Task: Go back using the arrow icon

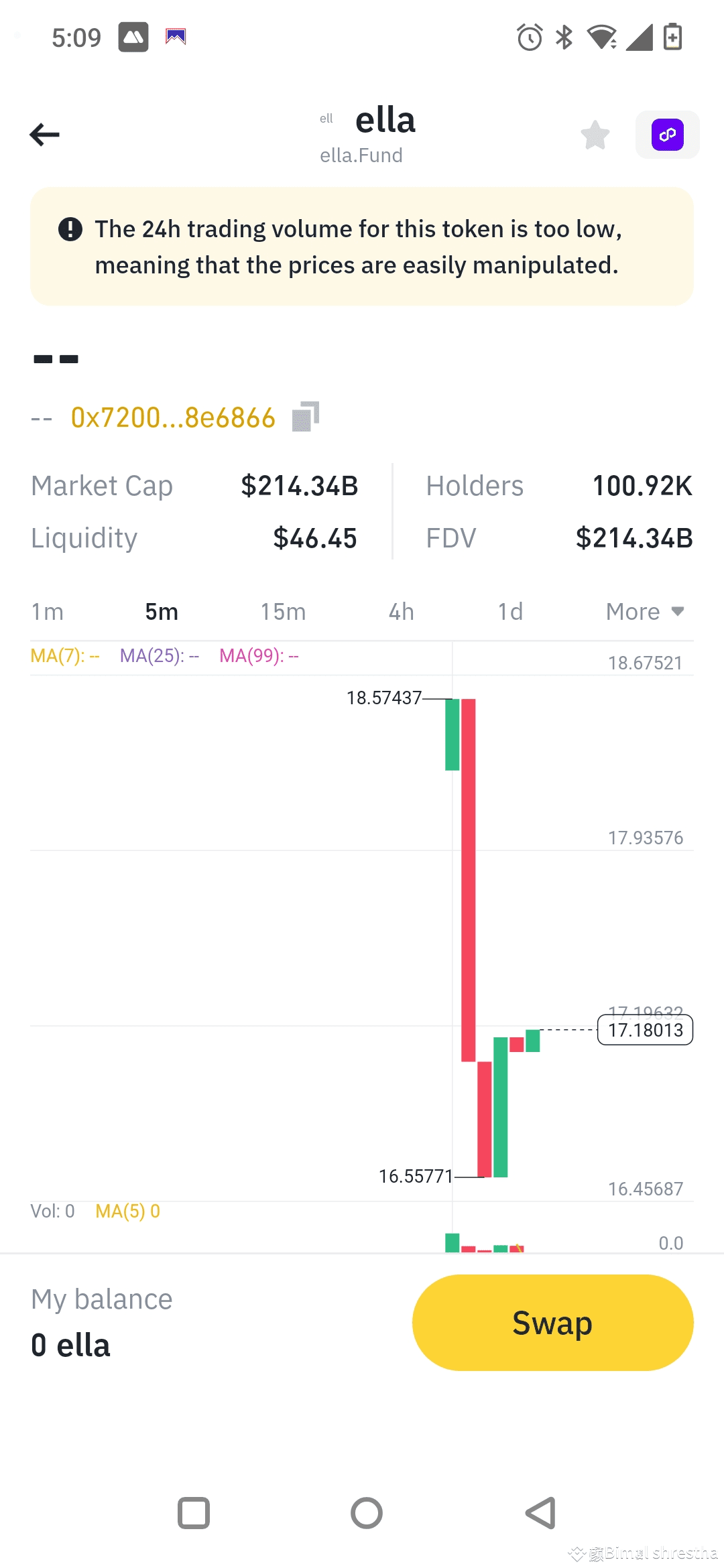Action: tap(45, 135)
